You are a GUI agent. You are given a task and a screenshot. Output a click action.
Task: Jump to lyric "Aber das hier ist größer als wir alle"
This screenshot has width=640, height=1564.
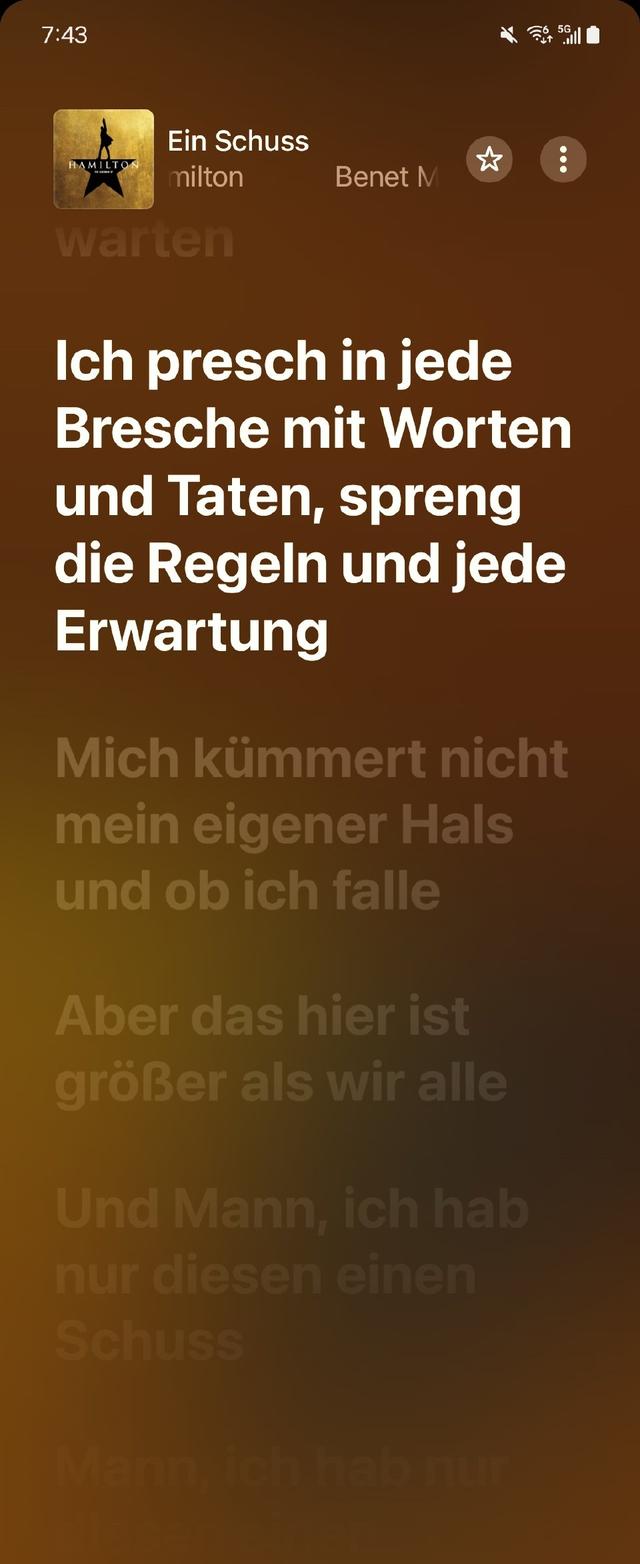(281, 1049)
